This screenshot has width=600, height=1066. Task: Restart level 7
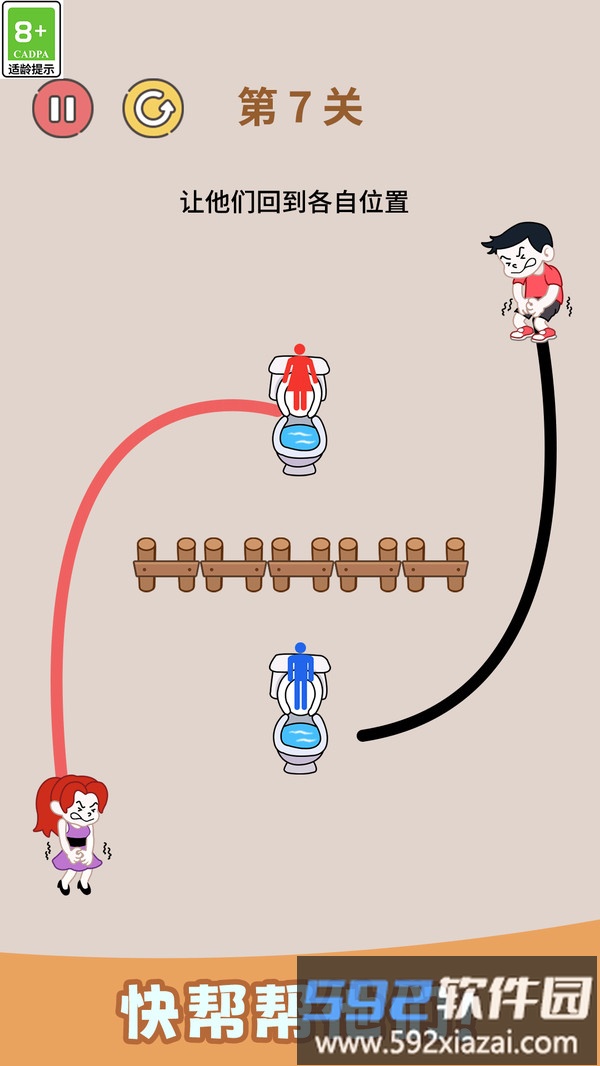tap(153, 108)
